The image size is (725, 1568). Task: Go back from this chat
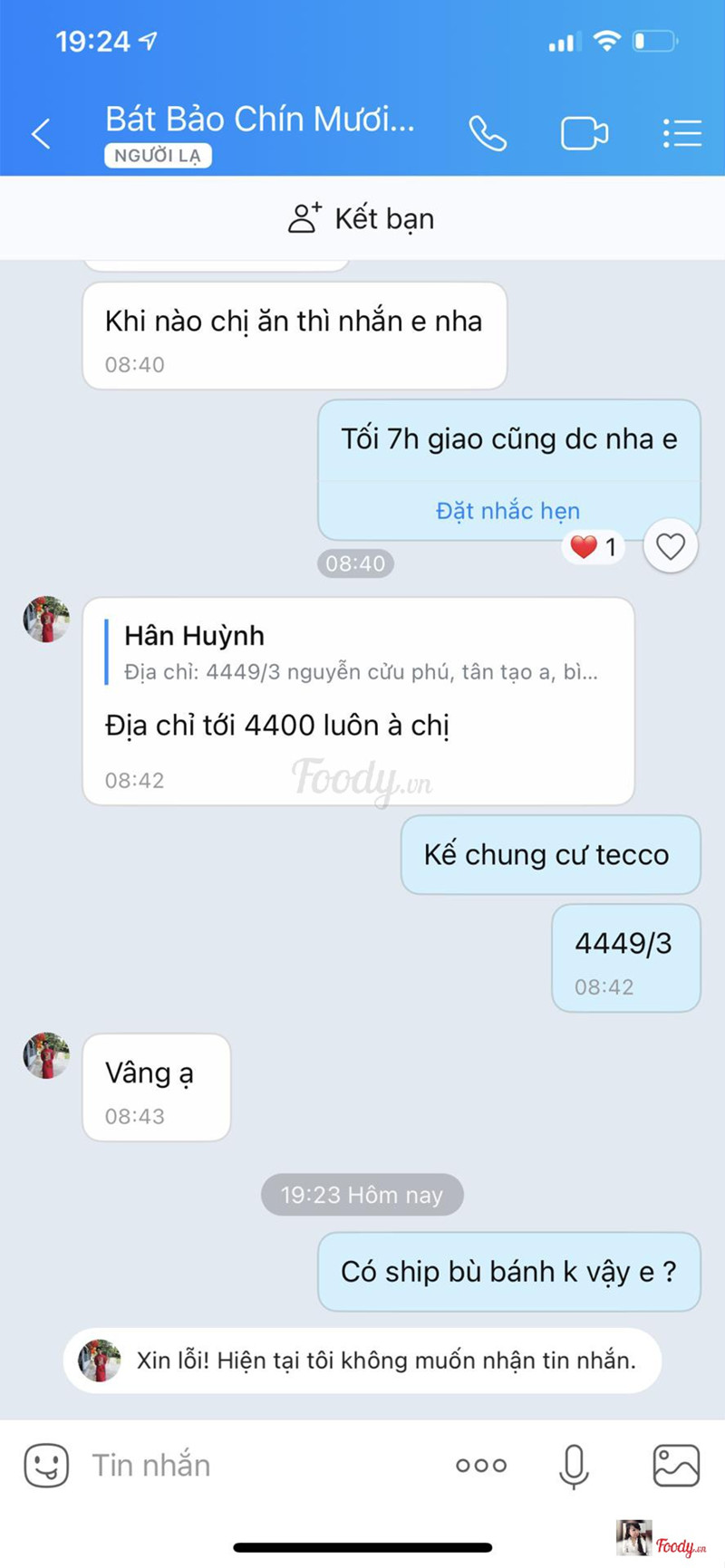tap(41, 134)
